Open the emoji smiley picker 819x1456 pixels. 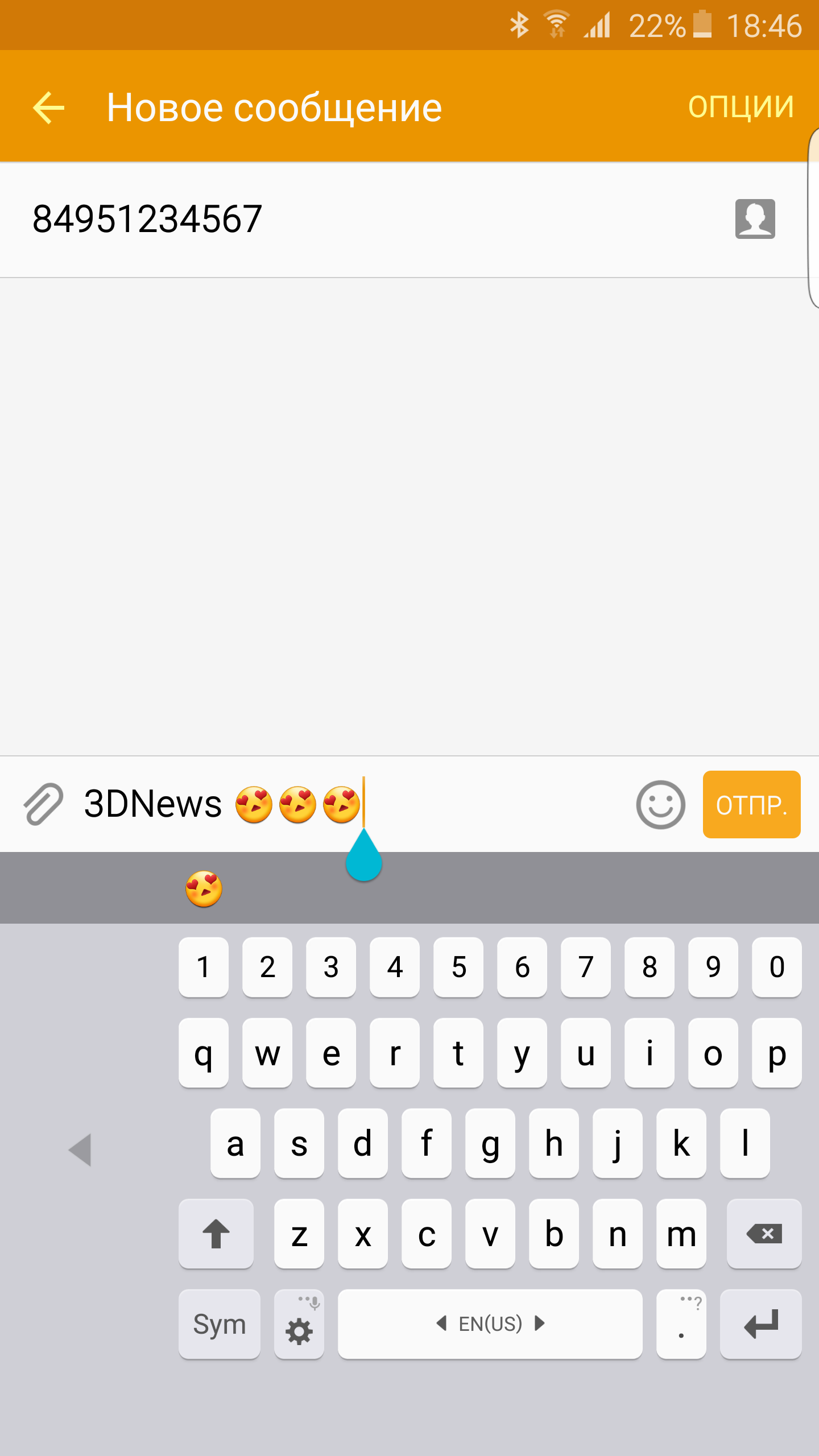coord(660,804)
